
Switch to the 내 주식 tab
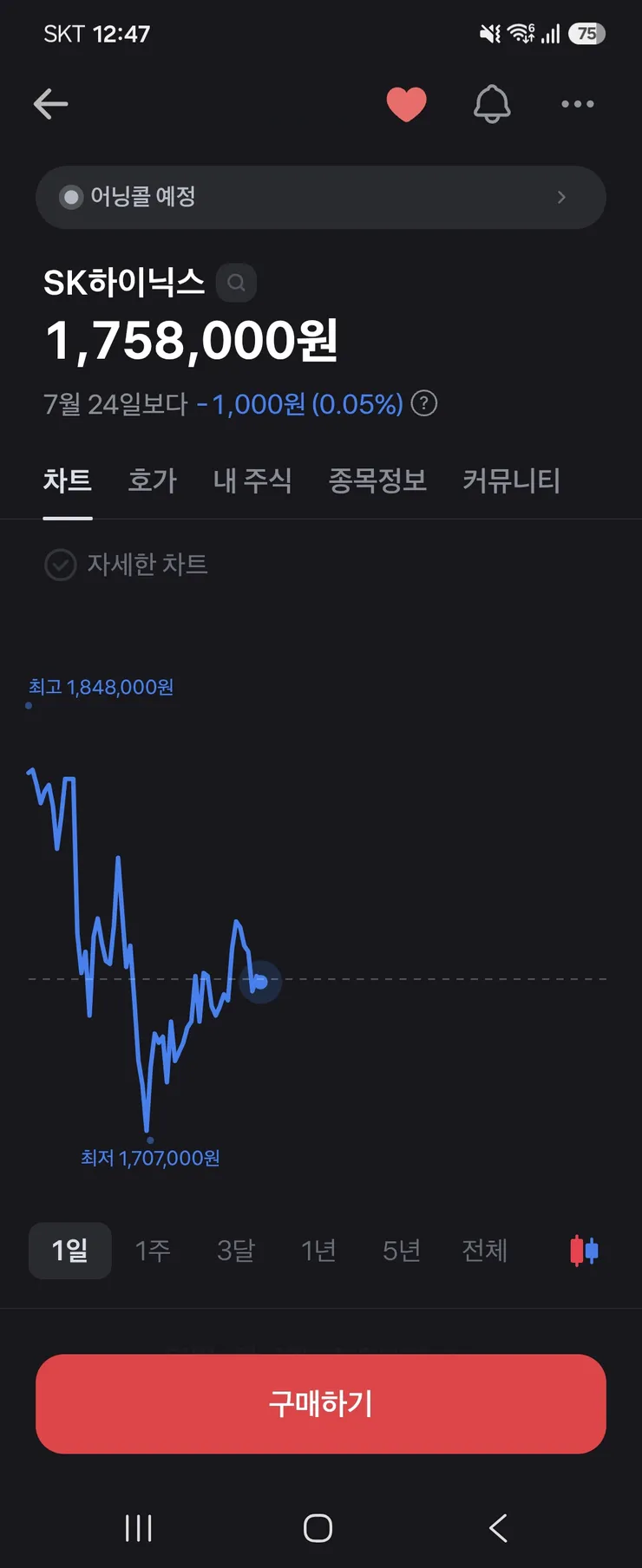252,480
